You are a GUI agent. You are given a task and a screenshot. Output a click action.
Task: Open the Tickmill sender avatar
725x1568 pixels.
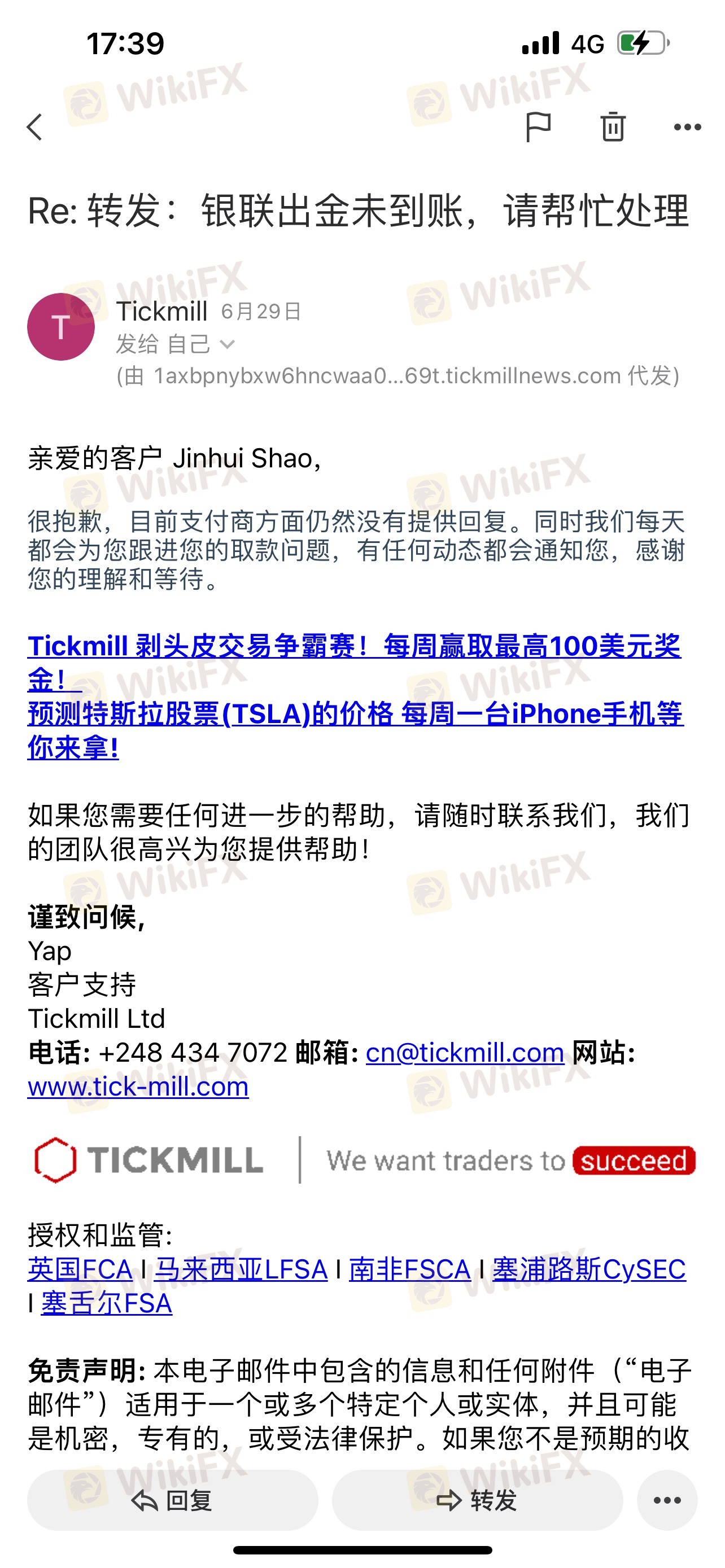61,327
